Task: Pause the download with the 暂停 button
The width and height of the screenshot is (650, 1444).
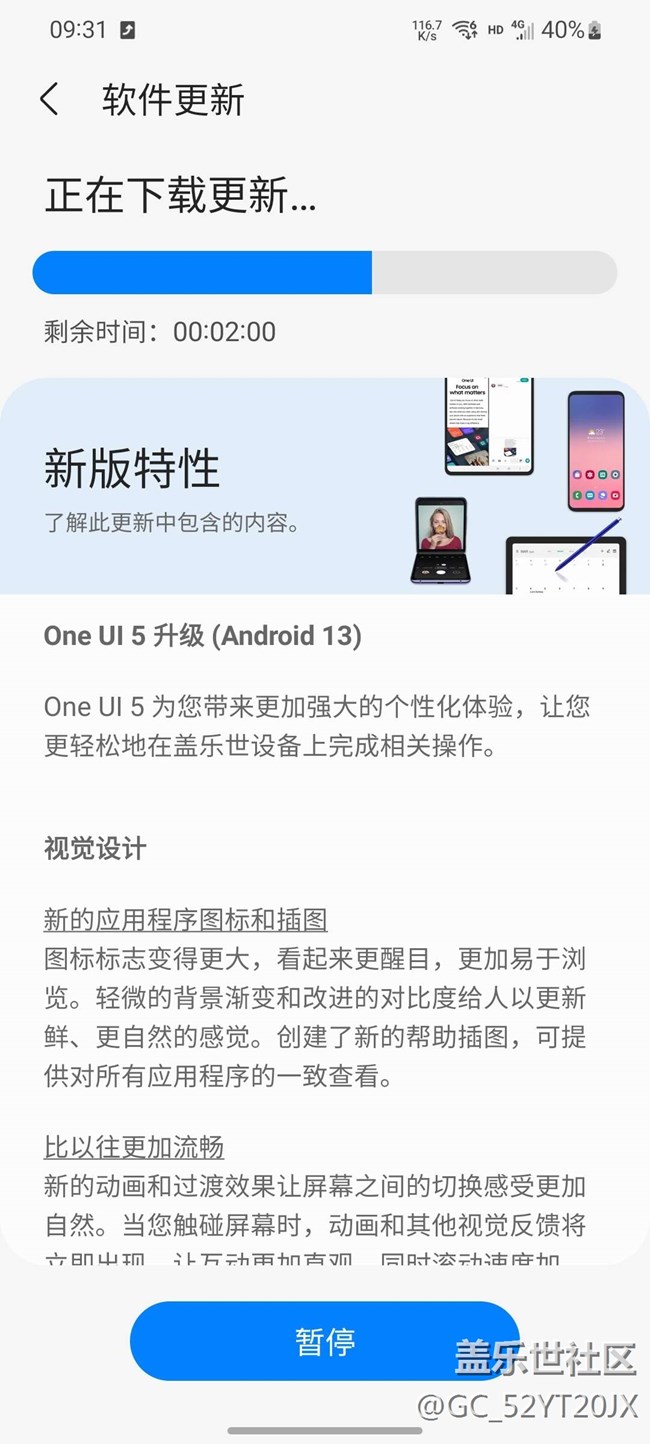Action: pyautogui.click(x=324, y=1340)
